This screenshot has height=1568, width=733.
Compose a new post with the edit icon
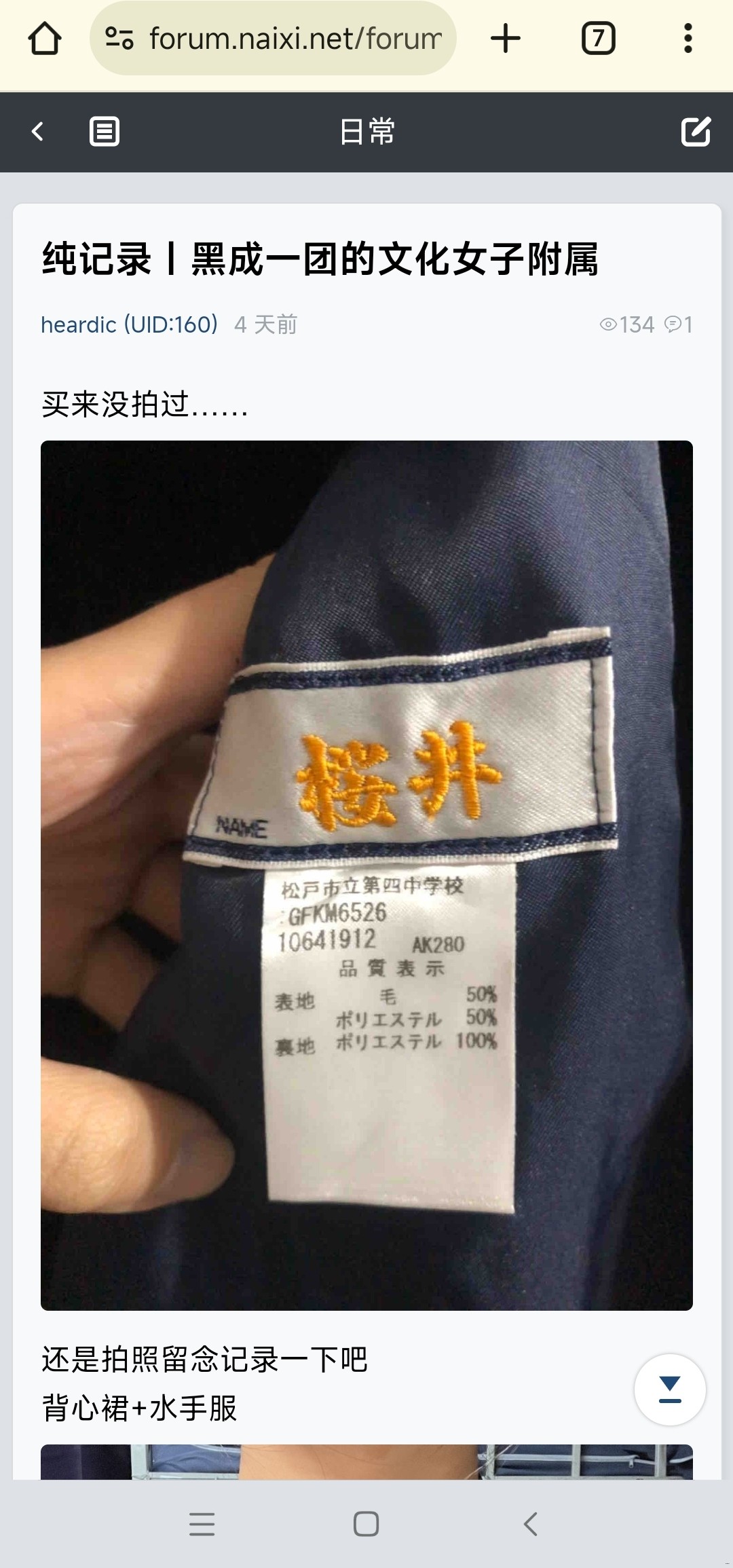(696, 132)
